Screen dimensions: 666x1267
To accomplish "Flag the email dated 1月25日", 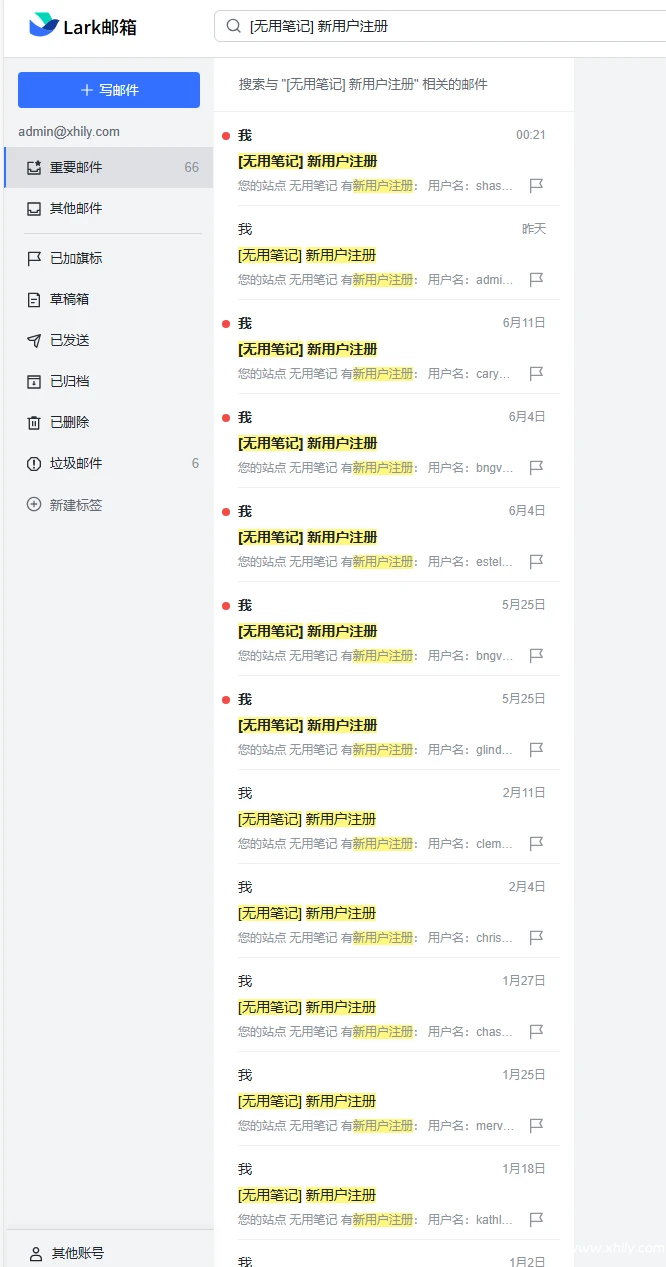I will (536, 1125).
